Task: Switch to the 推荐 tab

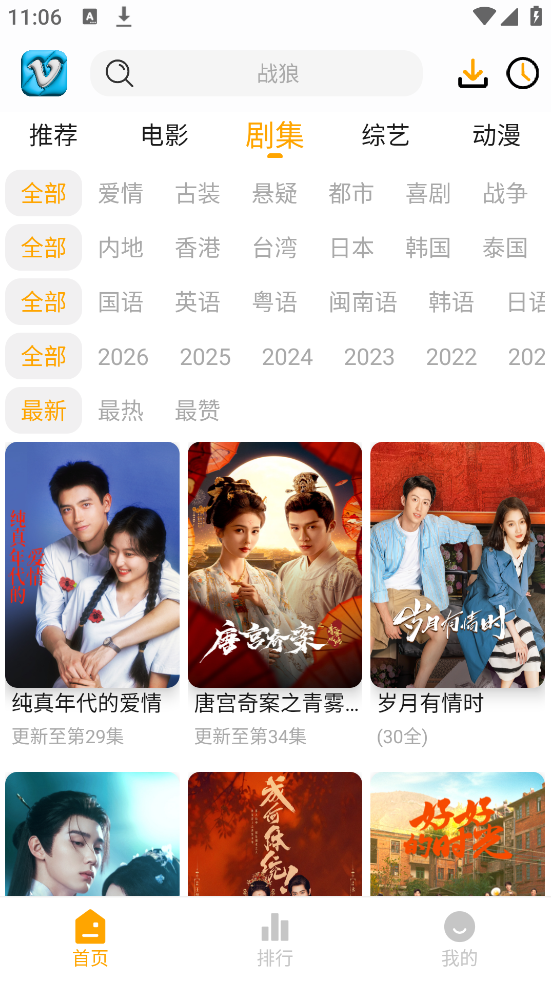Action: click(54, 135)
